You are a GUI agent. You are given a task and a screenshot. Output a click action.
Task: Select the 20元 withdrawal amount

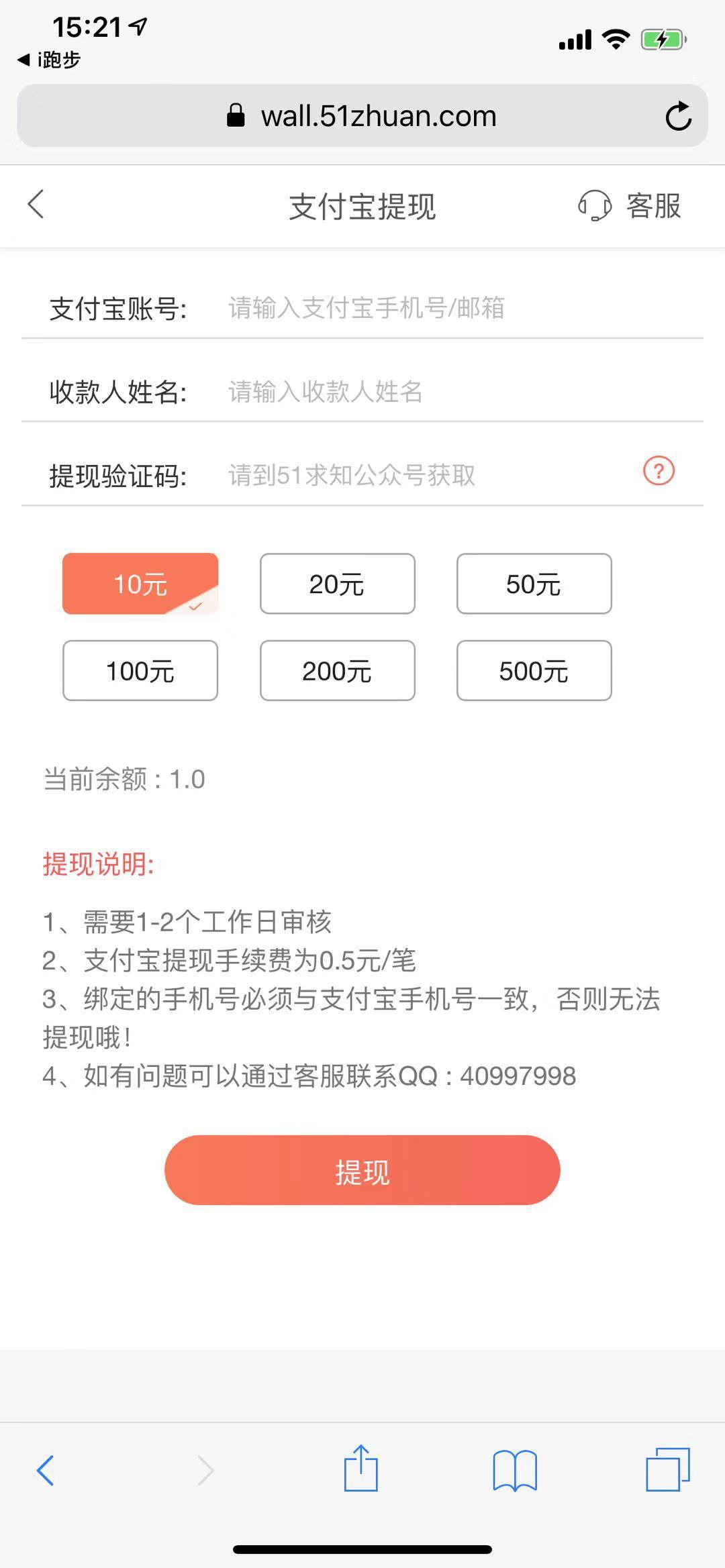(x=337, y=584)
